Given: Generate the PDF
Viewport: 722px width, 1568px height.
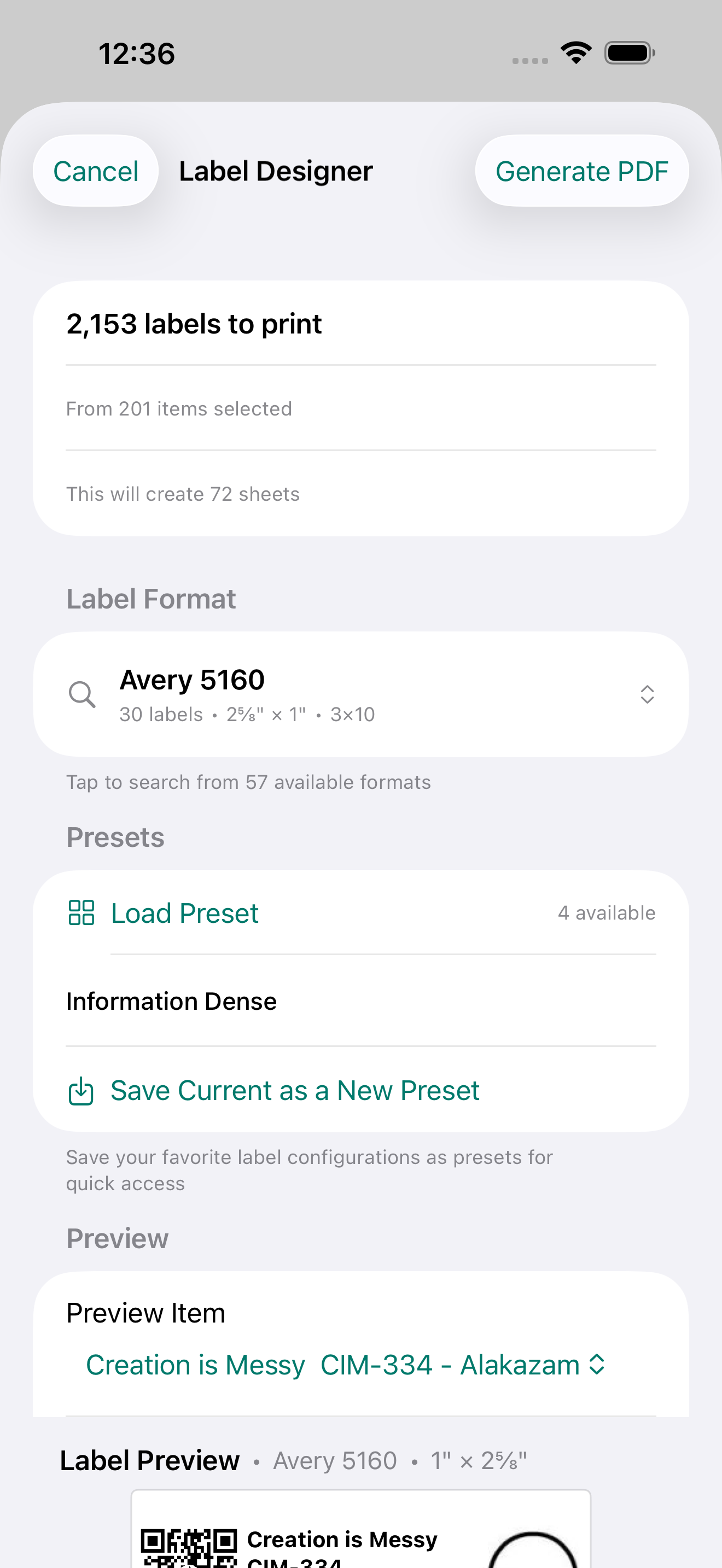Looking at the screenshot, I should 581,171.
